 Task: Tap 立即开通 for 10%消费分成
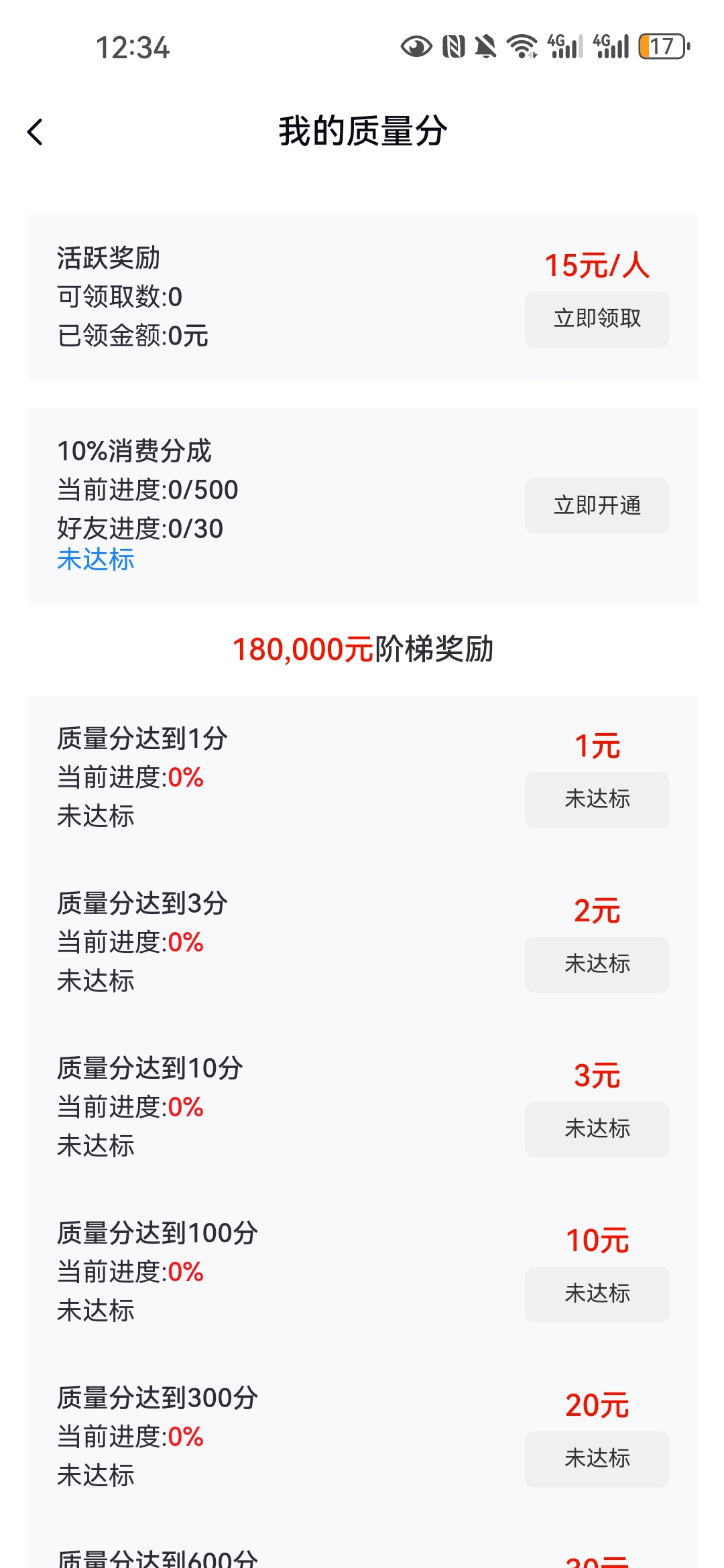(597, 506)
